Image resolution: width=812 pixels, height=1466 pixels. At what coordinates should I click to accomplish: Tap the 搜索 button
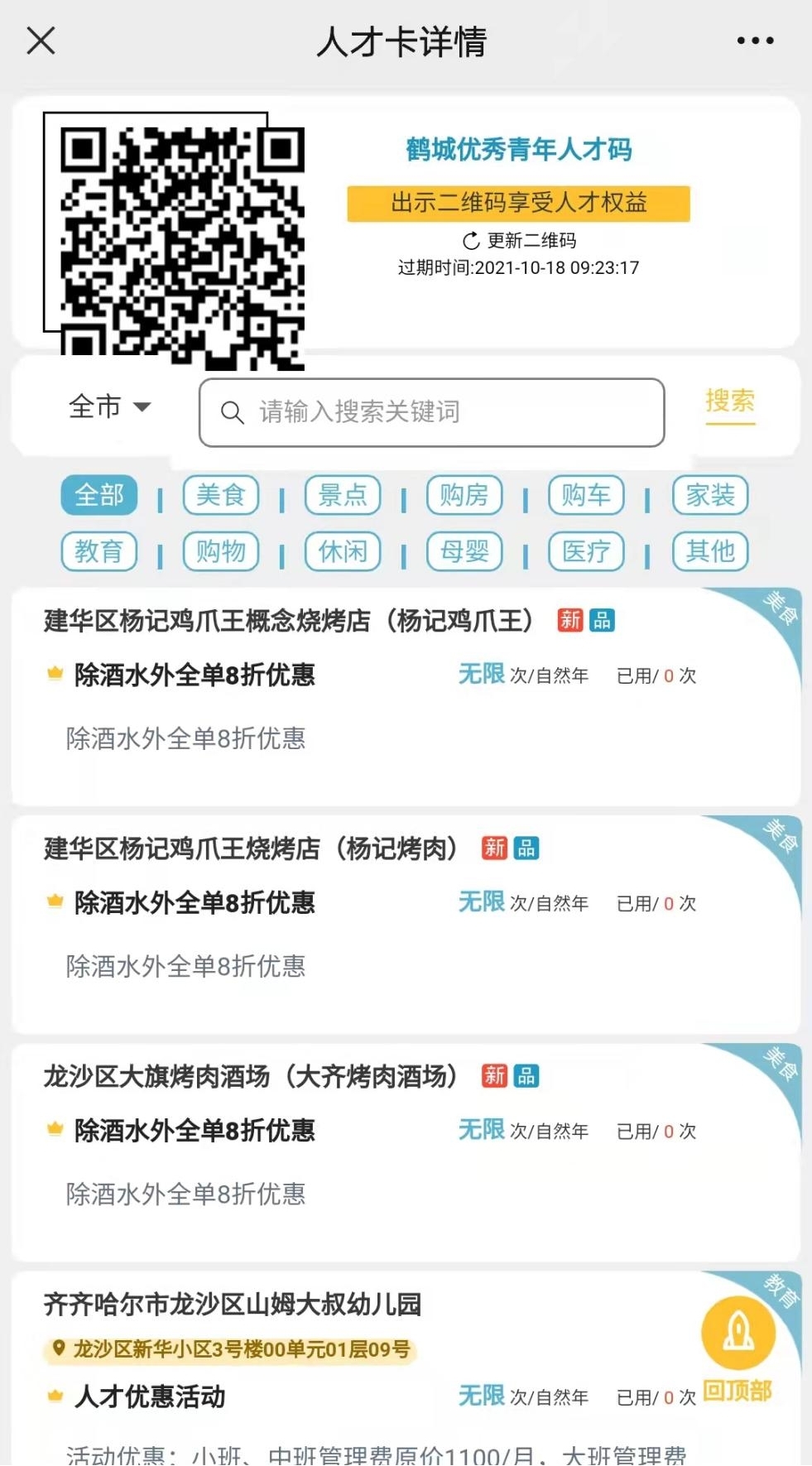pyautogui.click(x=729, y=401)
